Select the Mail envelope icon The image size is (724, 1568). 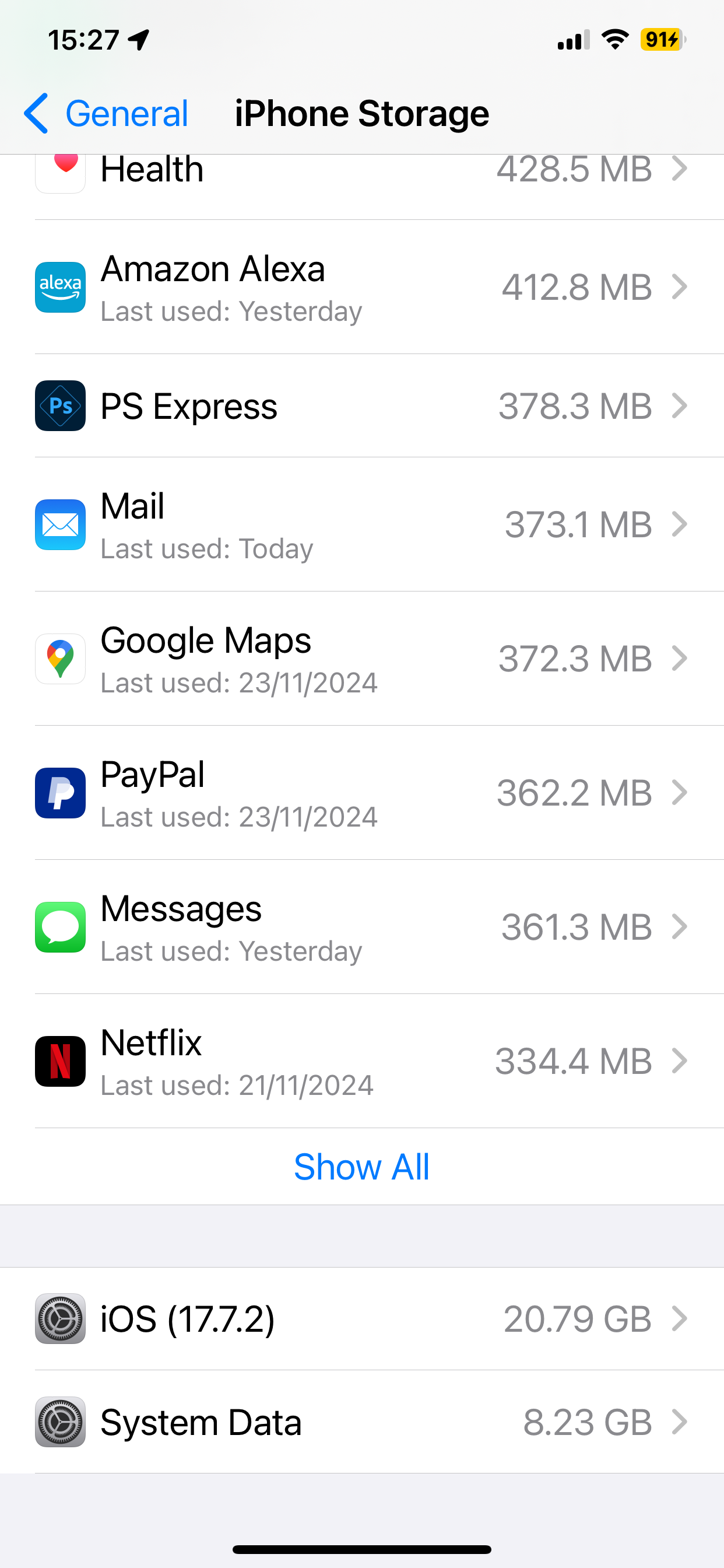(x=59, y=524)
